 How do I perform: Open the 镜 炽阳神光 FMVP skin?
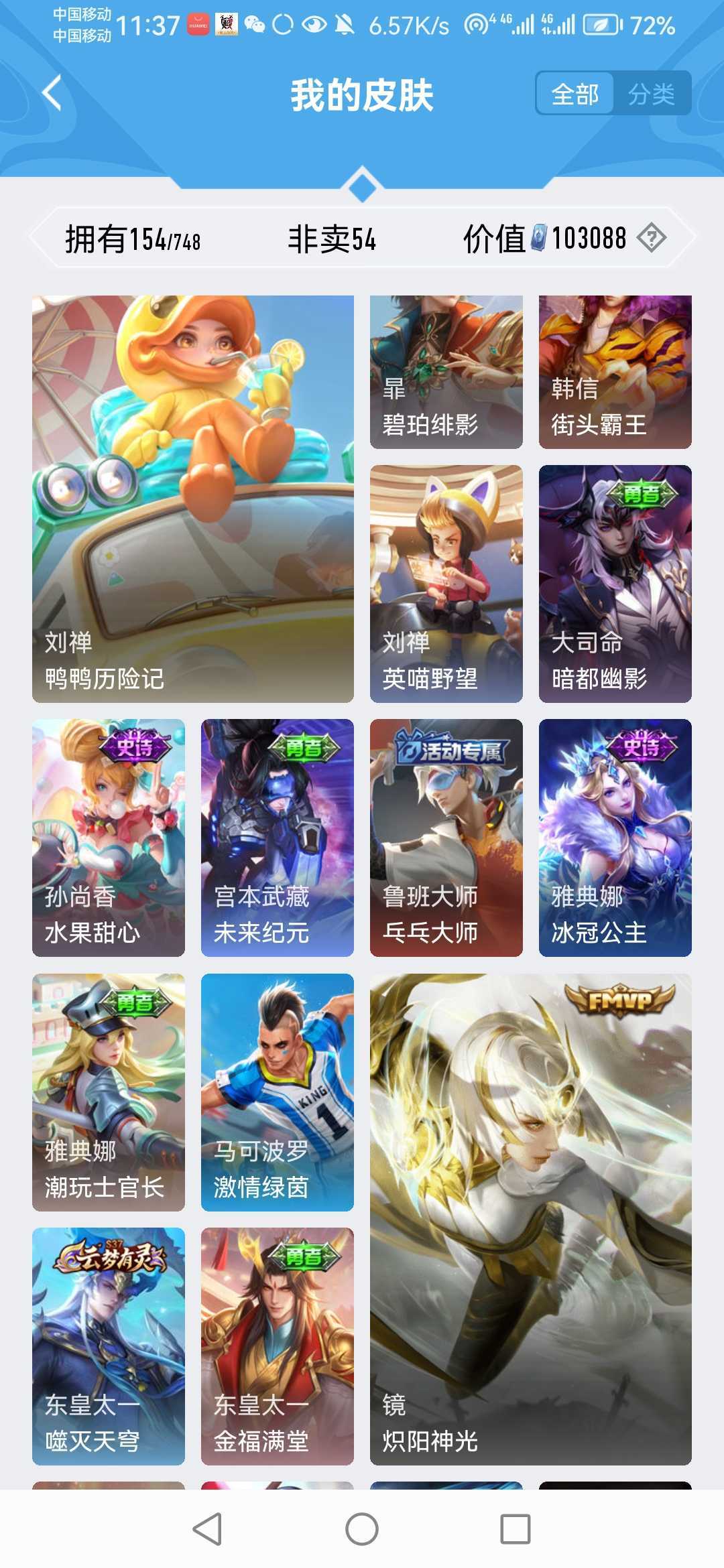pyautogui.click(x=531, y=1220)
